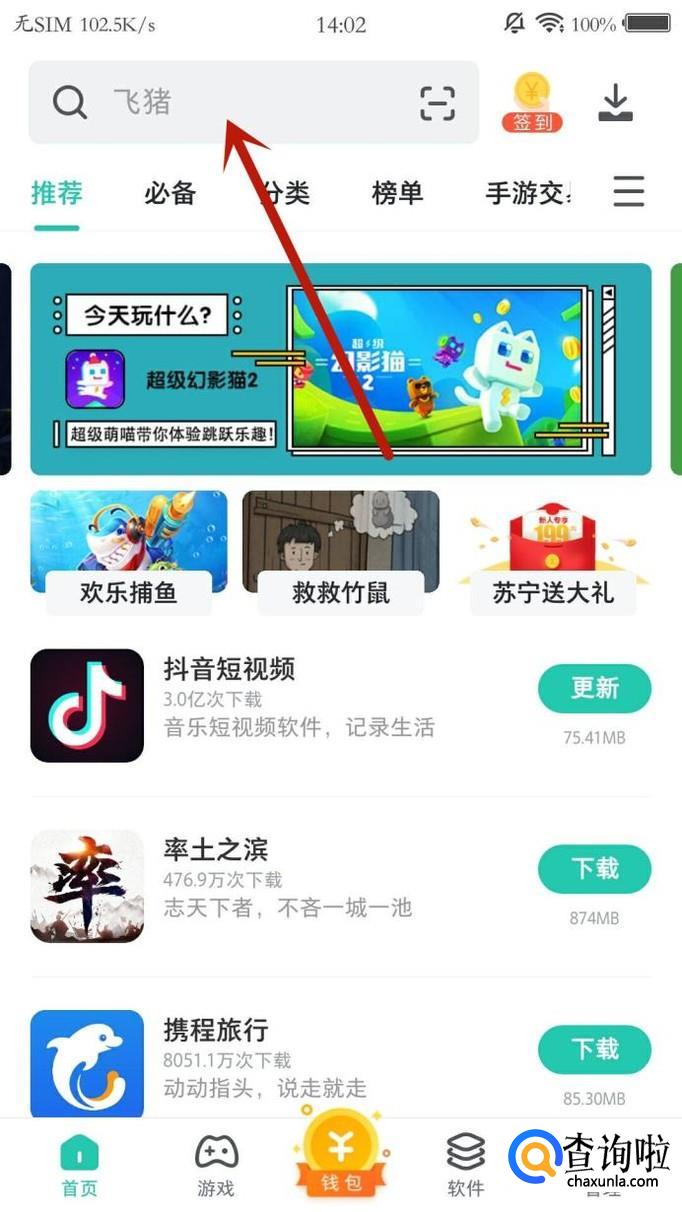Switch to the 榜单 tab

tap(397, 192)
